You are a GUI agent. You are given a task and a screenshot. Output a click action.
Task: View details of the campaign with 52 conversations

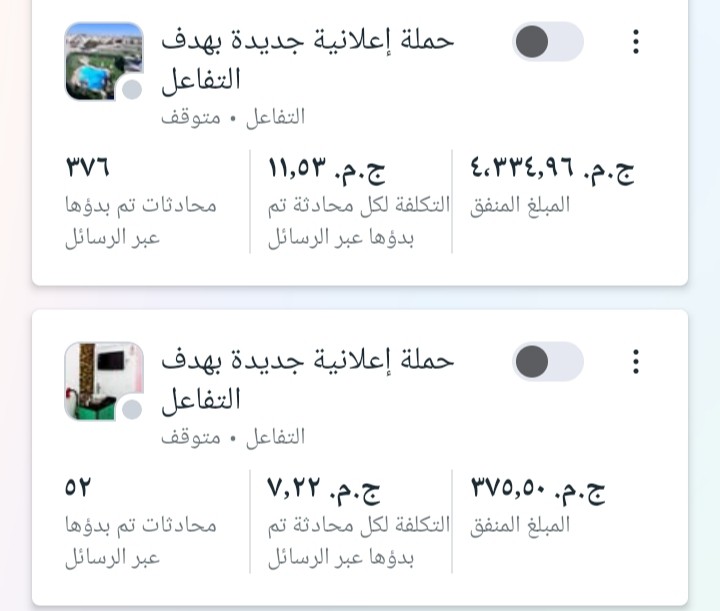pyautogui.click(x=308, y=378)
